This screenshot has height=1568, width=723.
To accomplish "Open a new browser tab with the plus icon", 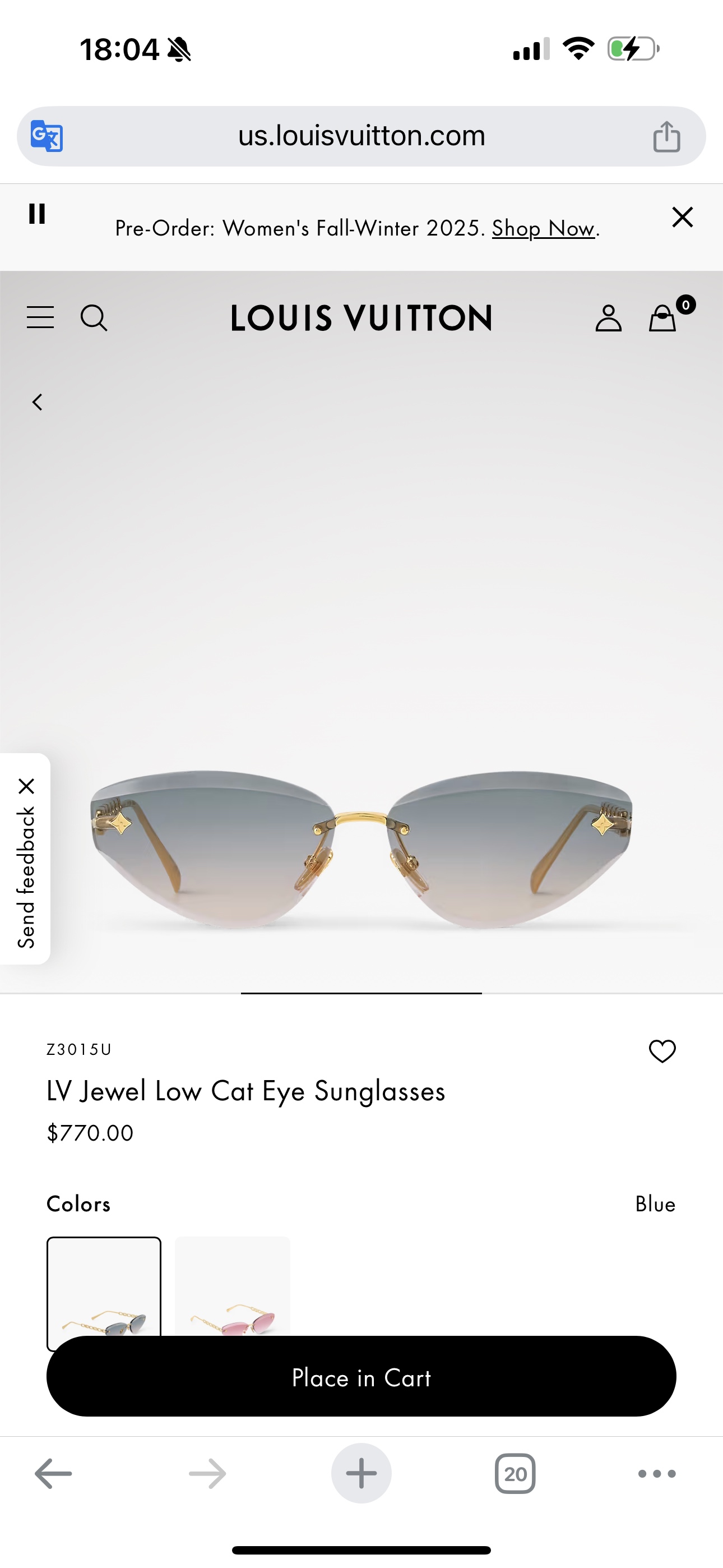I will coord(361,1473).
